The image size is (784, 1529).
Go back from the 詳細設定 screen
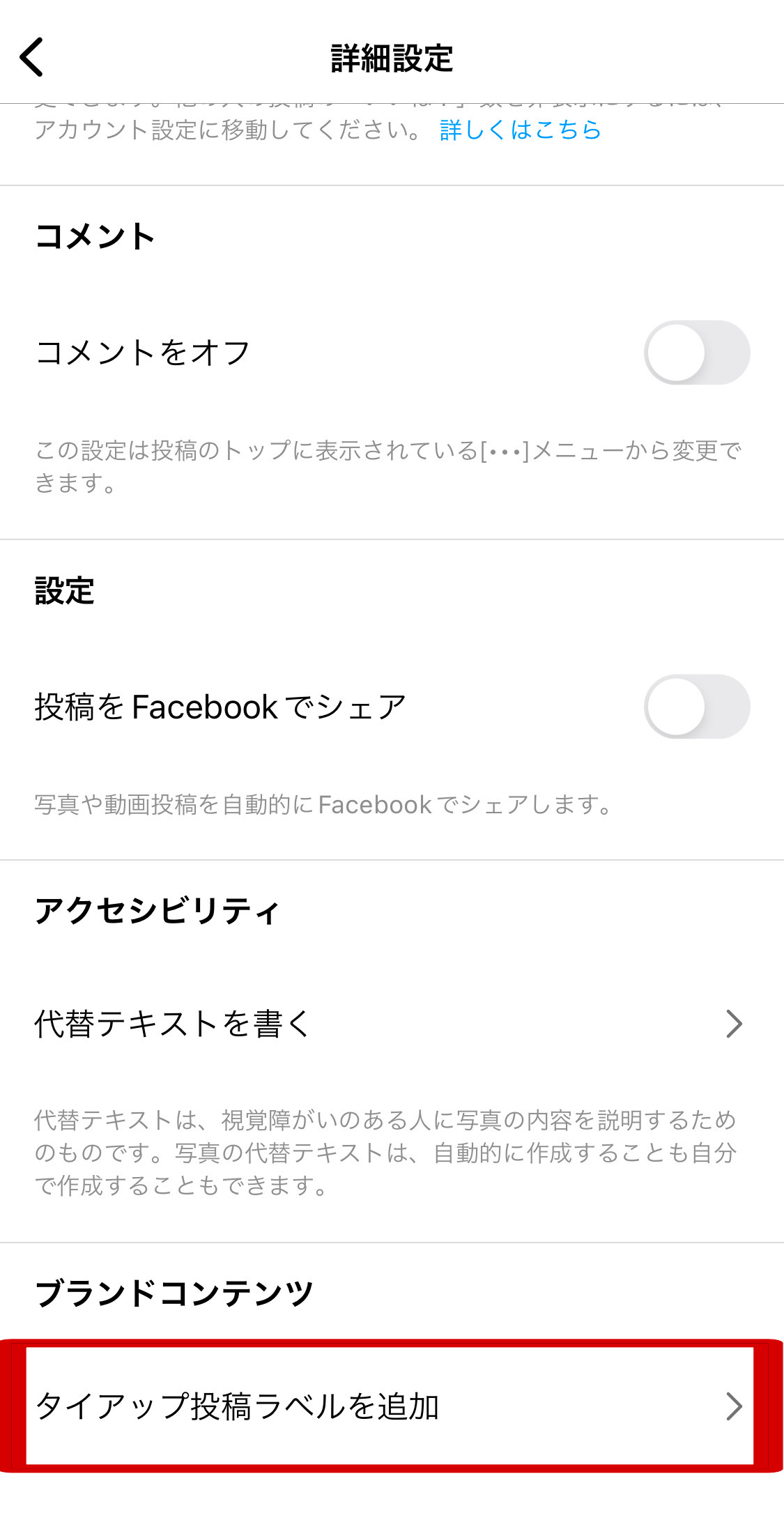pos(32,57)
